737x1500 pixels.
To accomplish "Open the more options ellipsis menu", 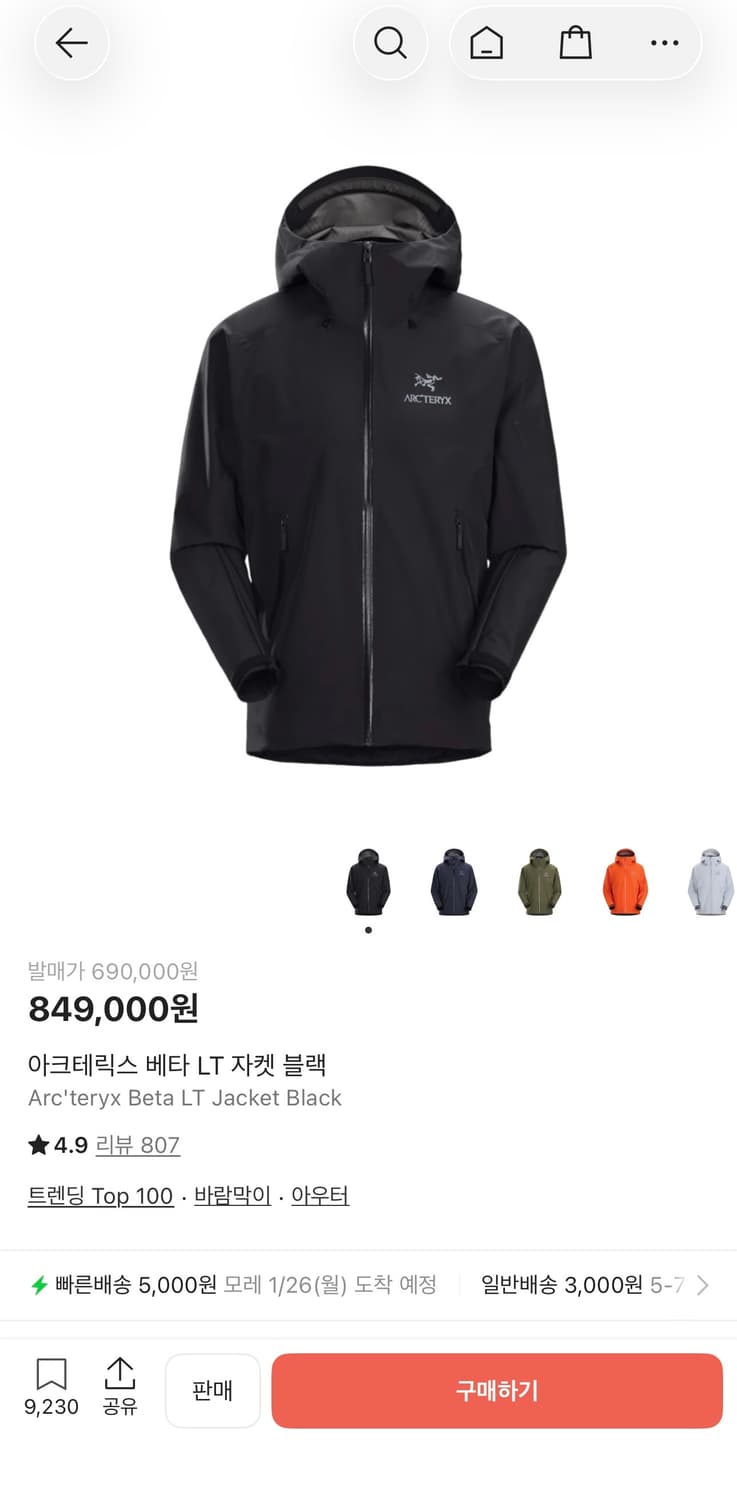I will [x=663, y=43].
